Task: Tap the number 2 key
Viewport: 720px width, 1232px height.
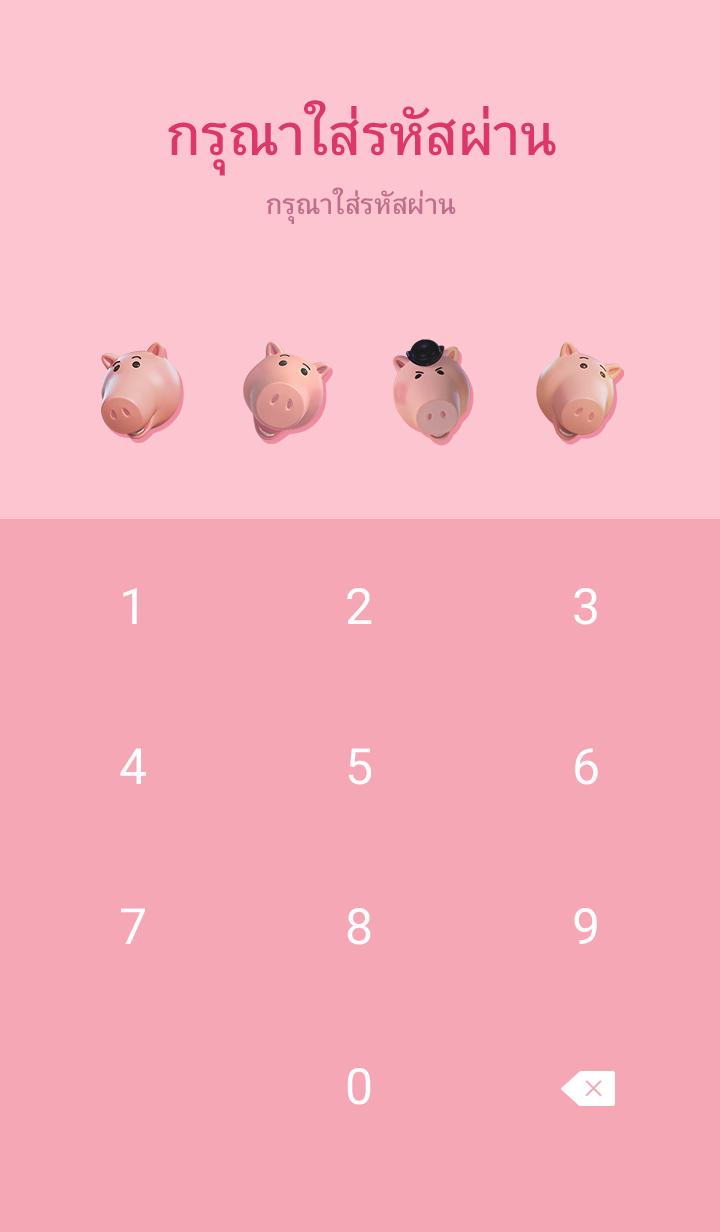Action: (359, 607)
